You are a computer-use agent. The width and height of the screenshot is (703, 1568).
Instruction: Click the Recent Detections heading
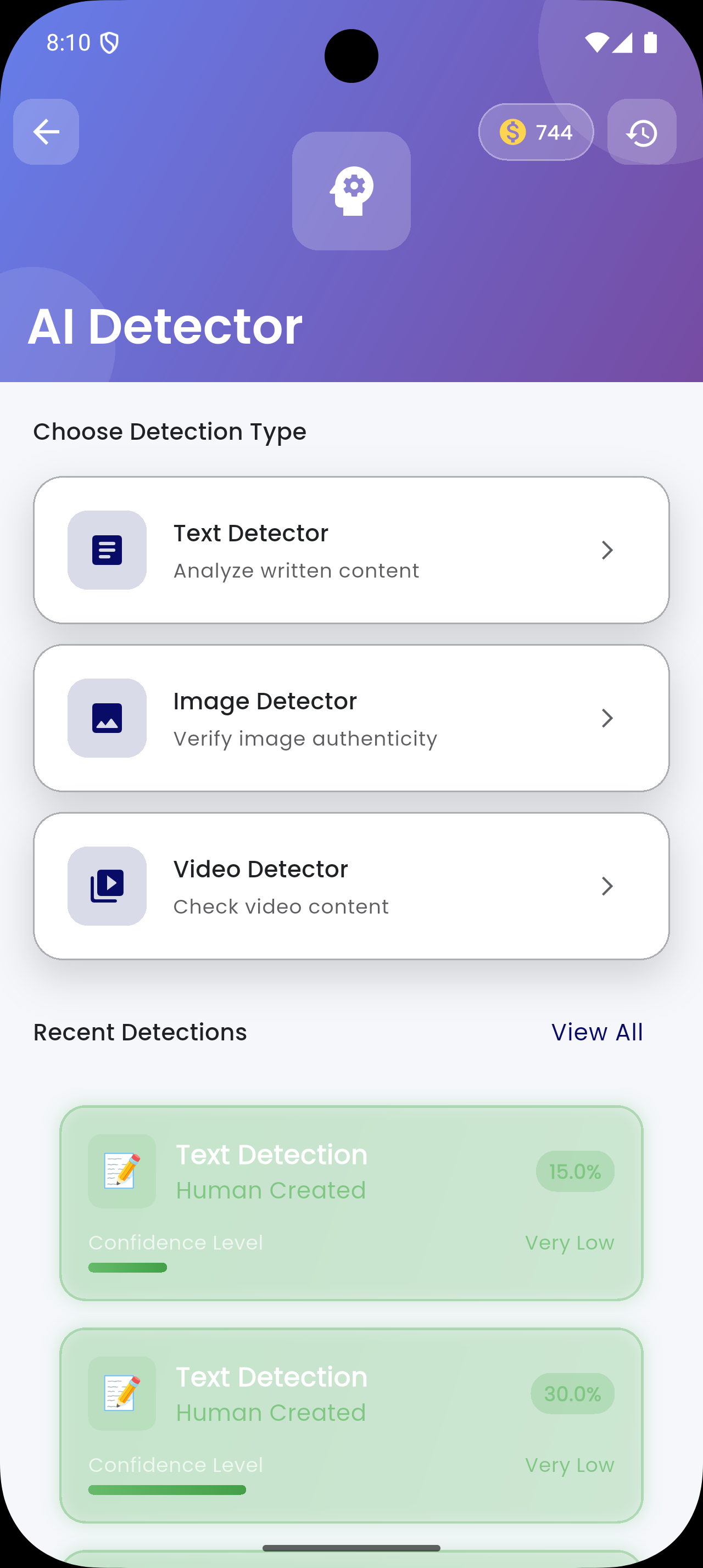pos(140,1032)
